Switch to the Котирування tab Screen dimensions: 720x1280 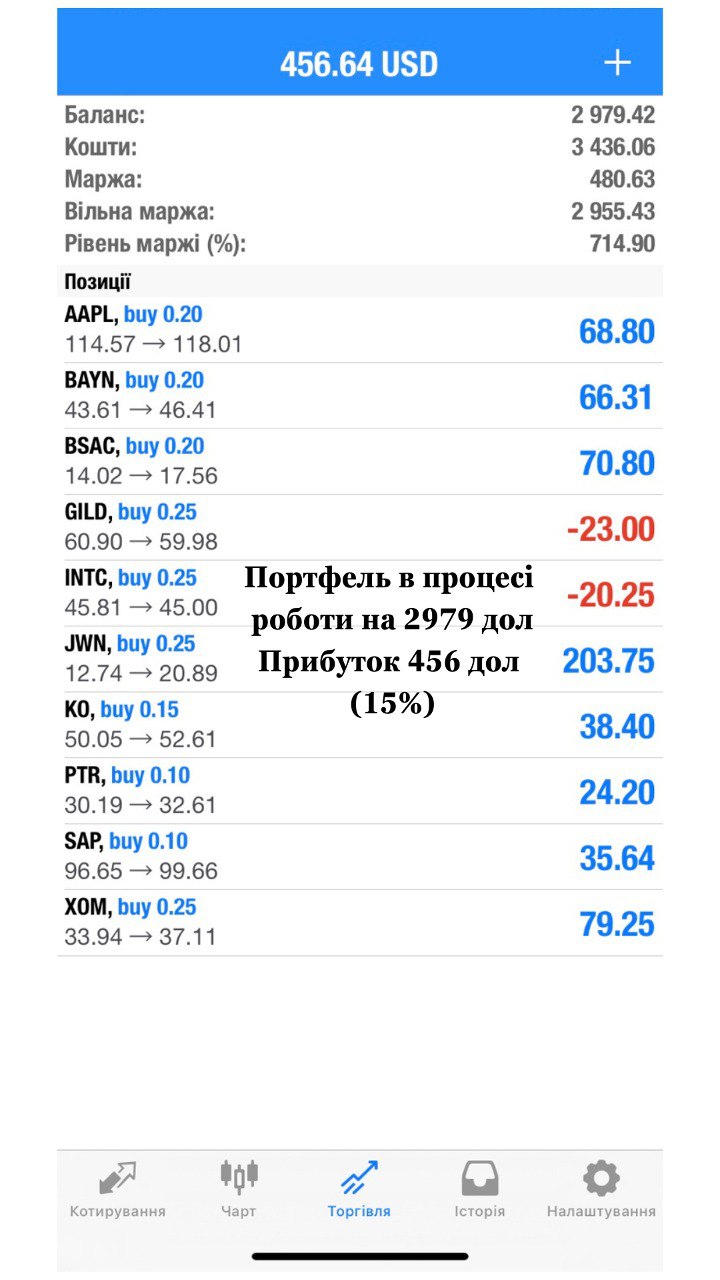click(118, 1190)
